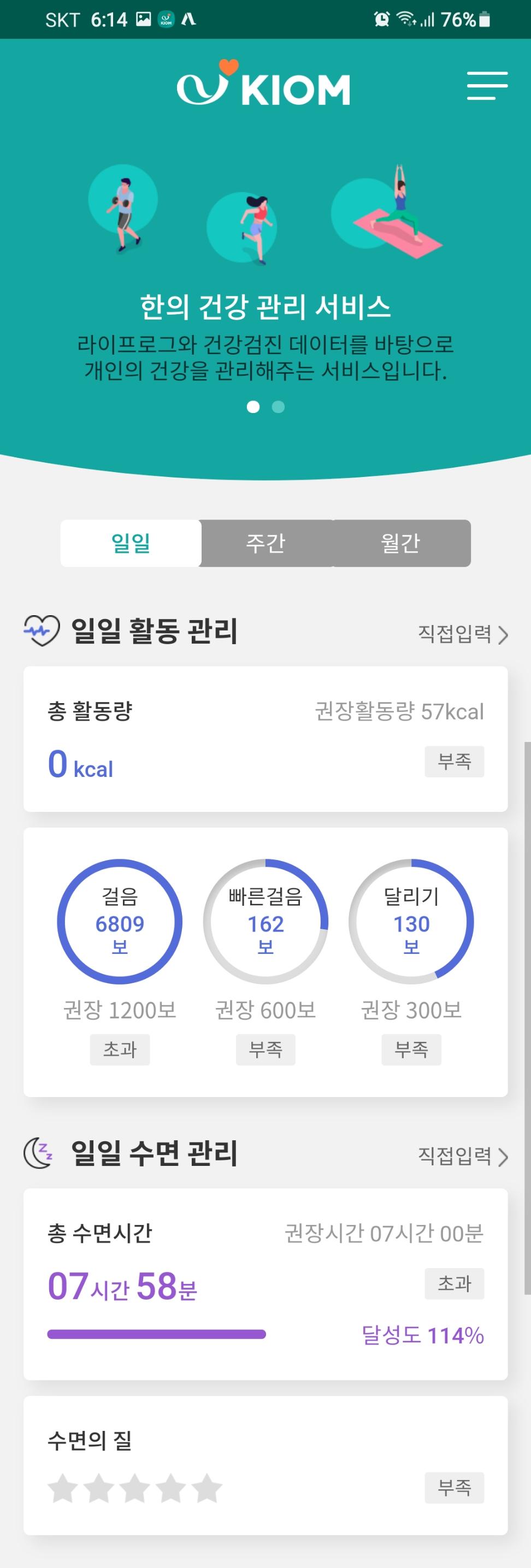Viewport: 531px width, 1568px height.
Task: Switch to the 주간 tab
Action: (x=266, y=543)
